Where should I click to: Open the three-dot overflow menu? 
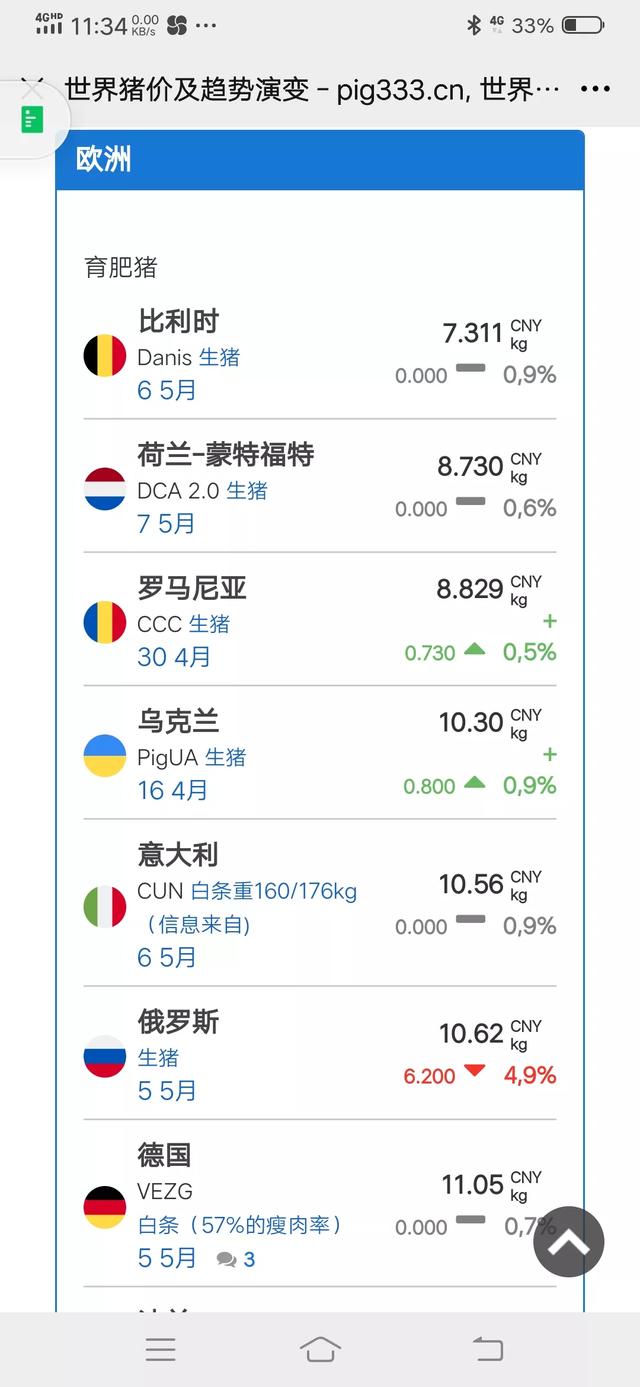tap(595, 89)
